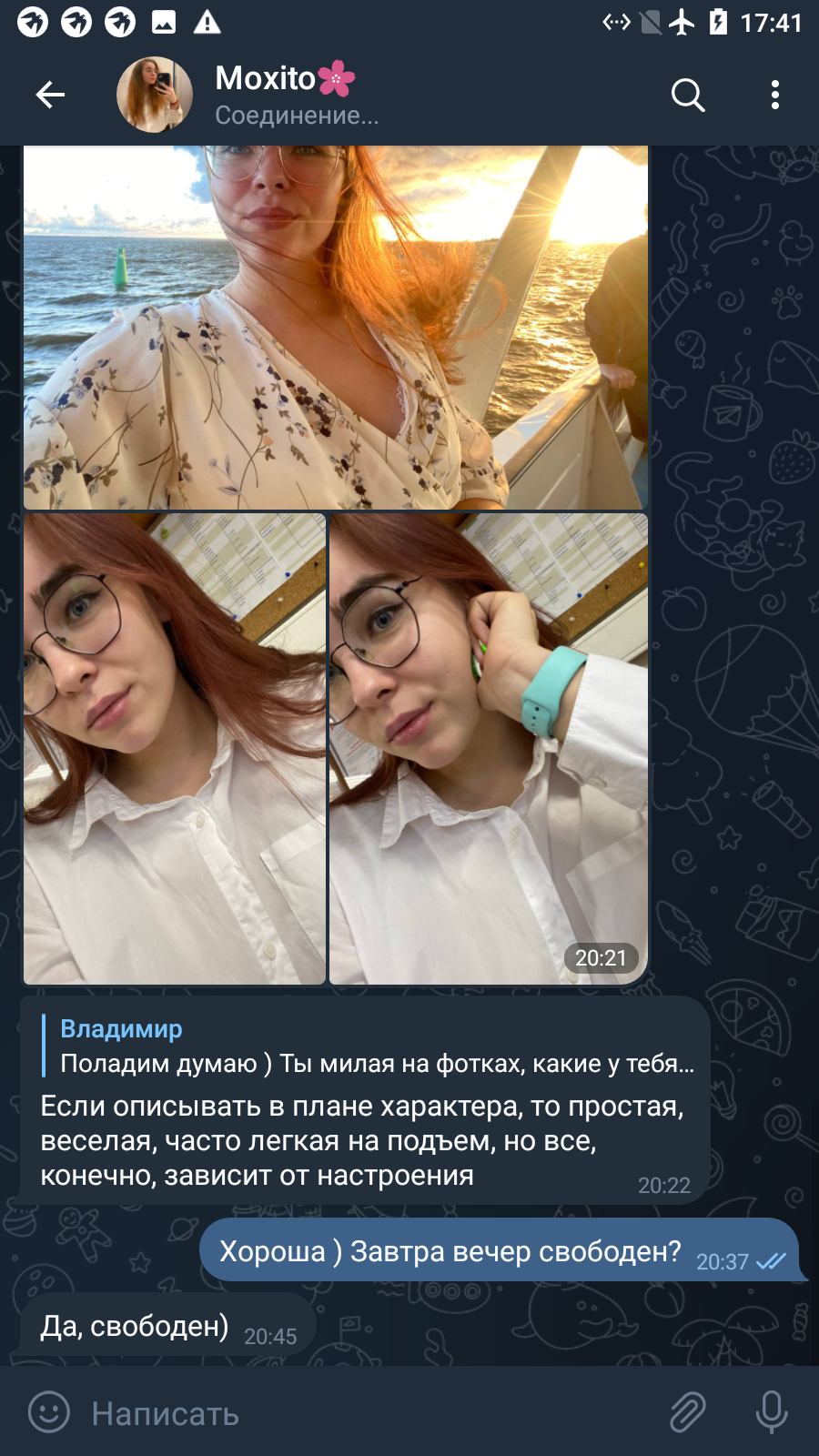This screenshot has height=1456, width=819.
Task: Jump to the quoted Владимир message
Action: 369,1046
